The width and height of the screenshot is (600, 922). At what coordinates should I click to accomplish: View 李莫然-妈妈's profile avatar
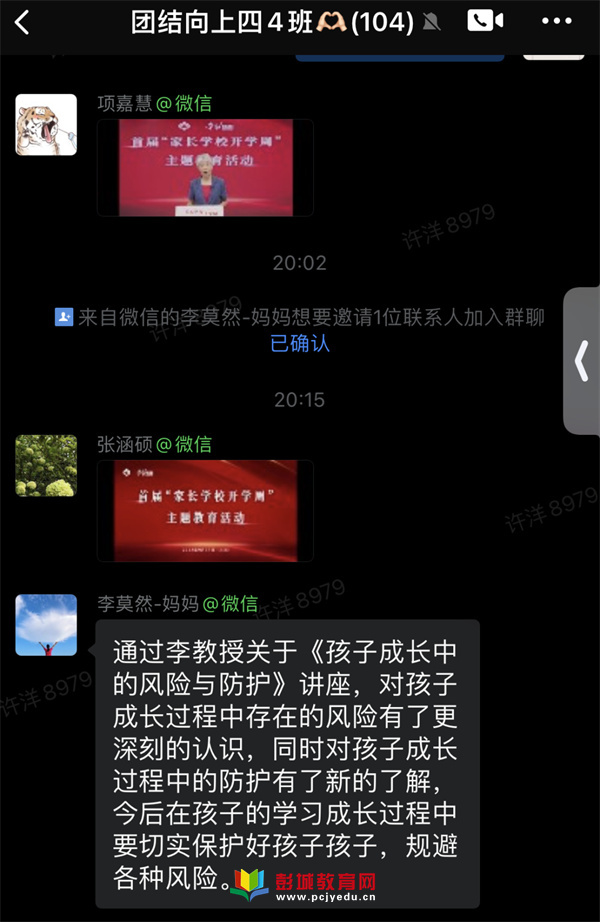pos(46,625)
